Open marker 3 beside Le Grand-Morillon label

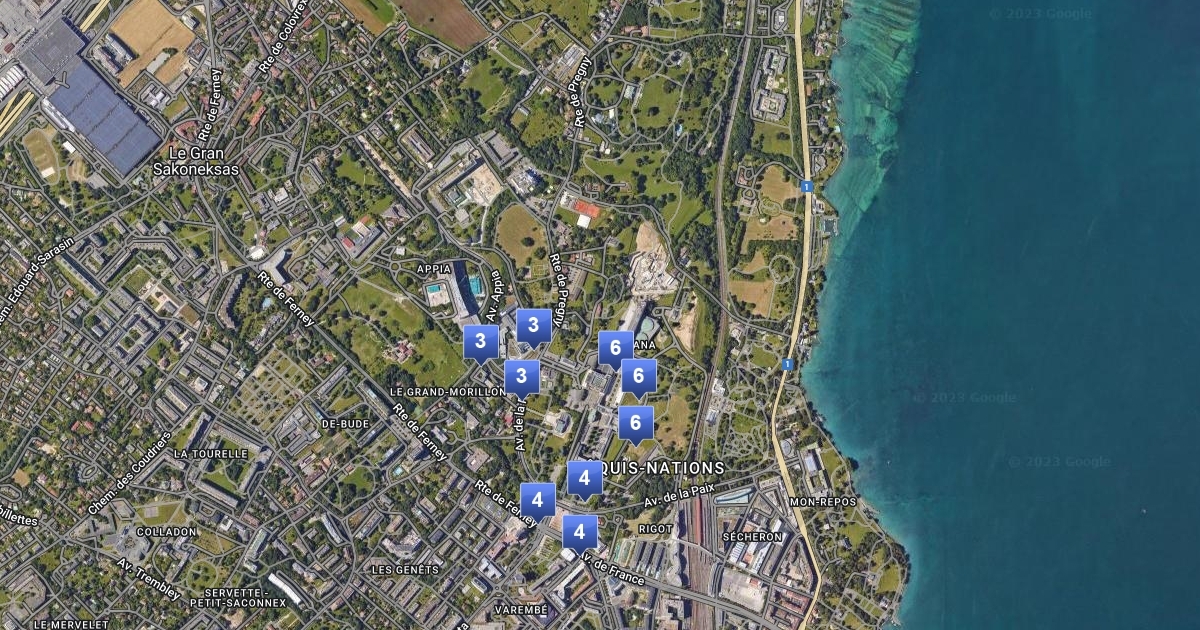coord(522,378)
